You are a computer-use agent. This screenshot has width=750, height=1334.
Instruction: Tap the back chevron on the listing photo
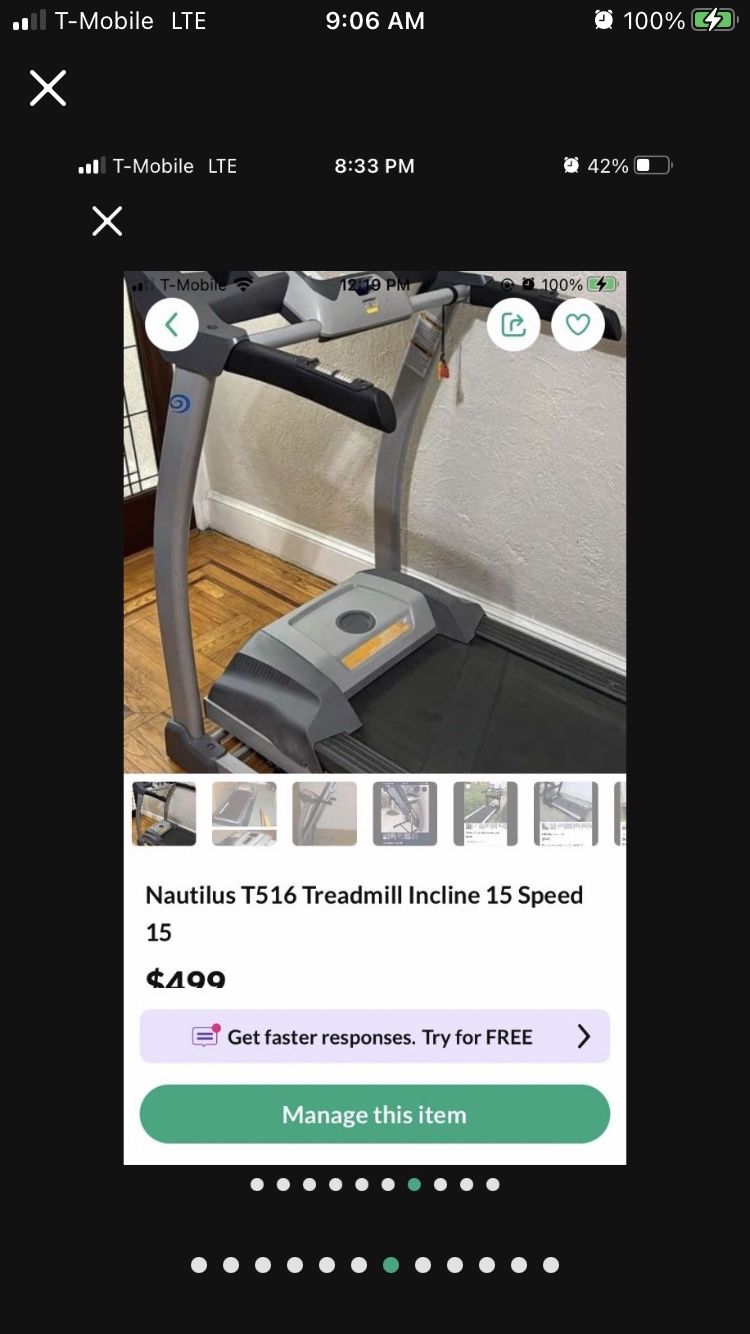tap(171, 324)
